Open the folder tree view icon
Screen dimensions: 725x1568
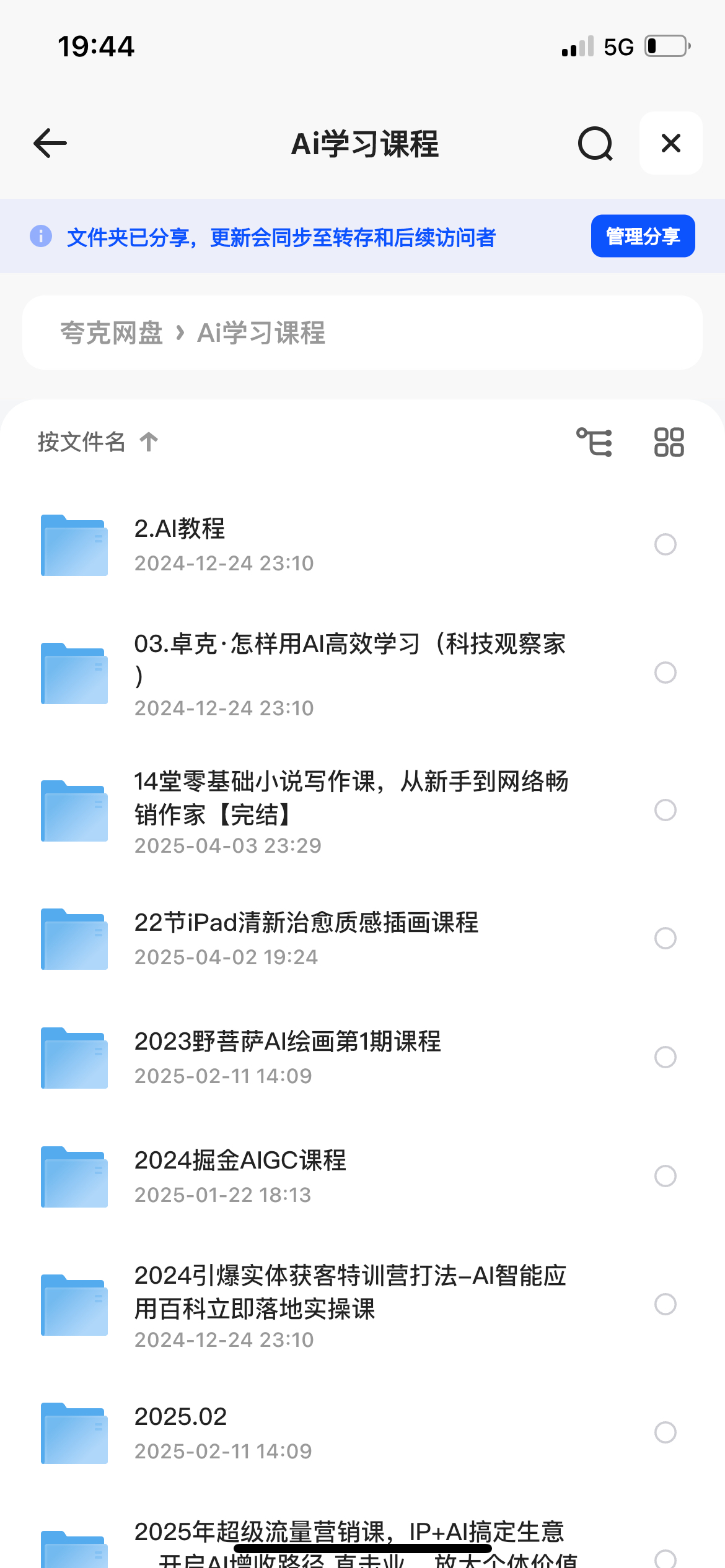tap(594, 442)
